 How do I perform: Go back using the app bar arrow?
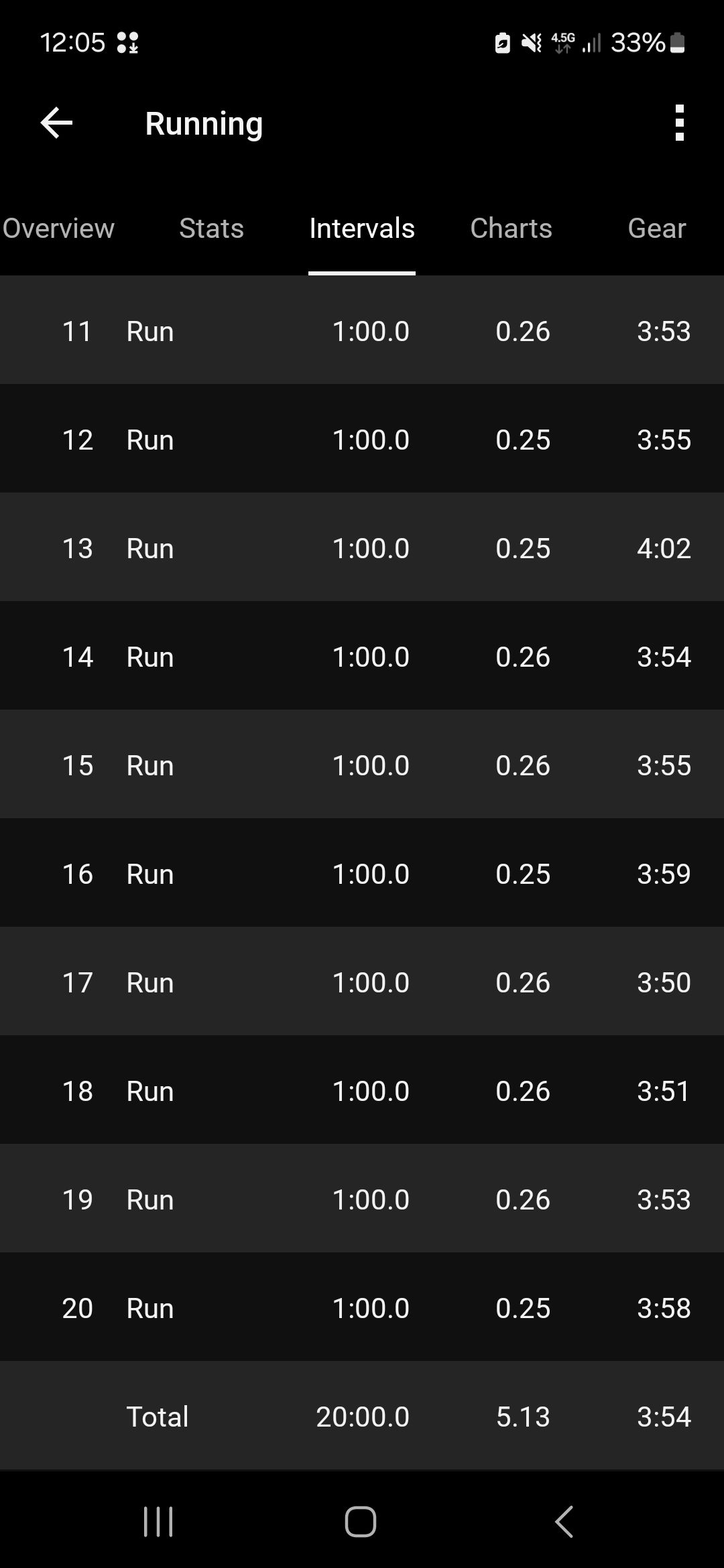coord(56,123)
